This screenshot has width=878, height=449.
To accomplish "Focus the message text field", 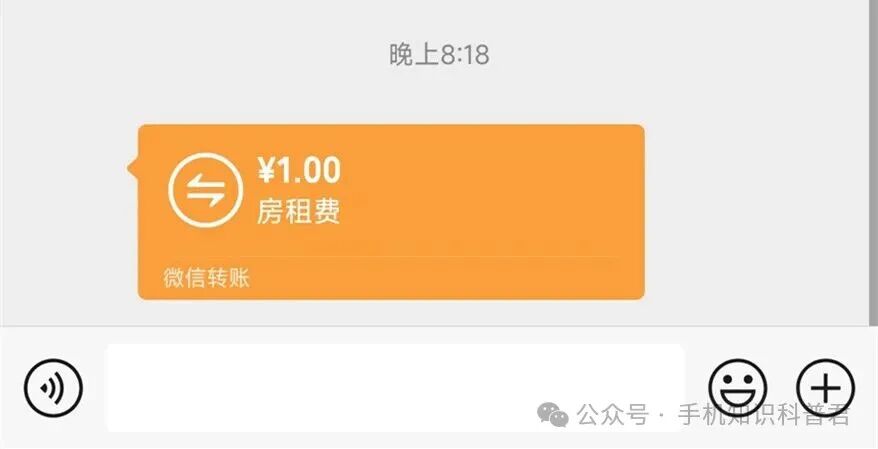I will tap(395, 388).
